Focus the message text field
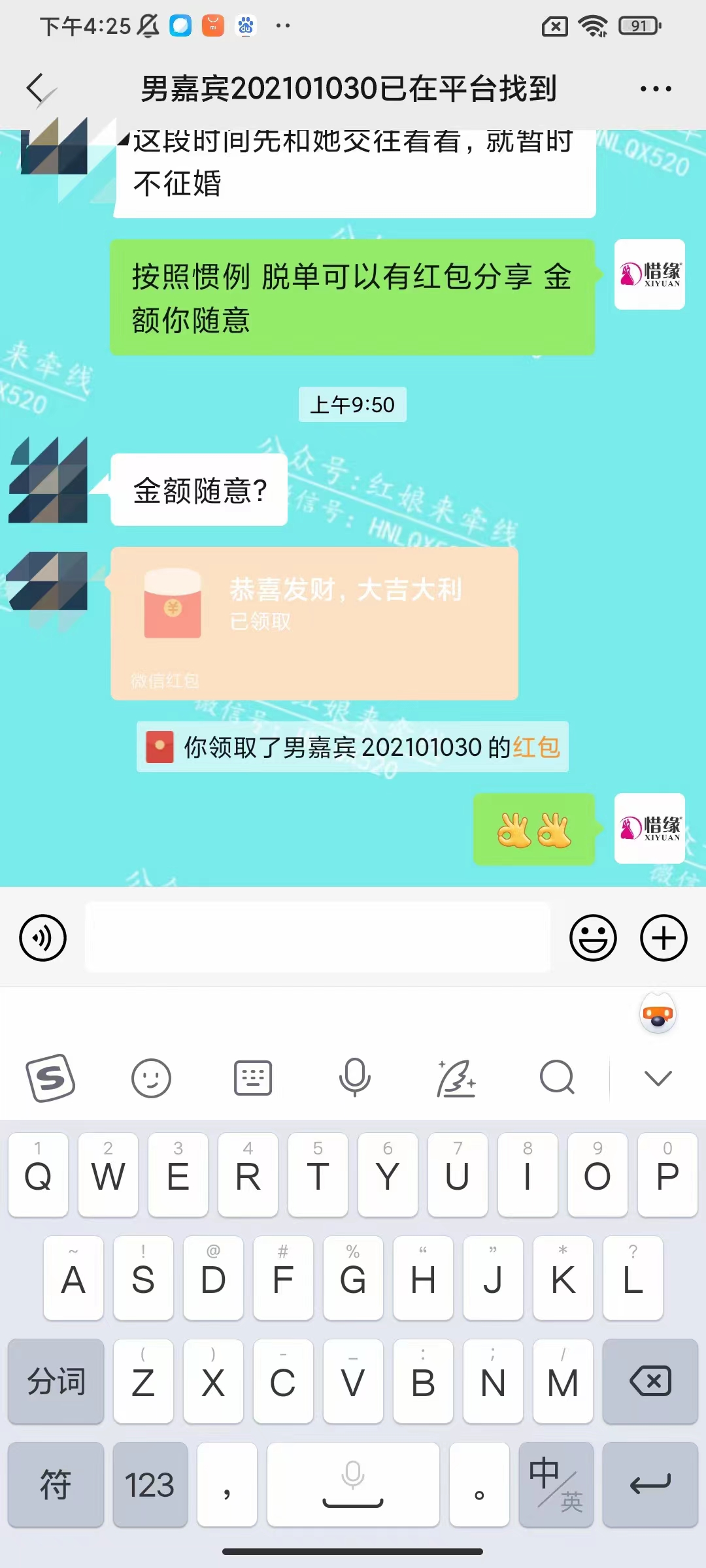Viewport: 706px width, 1568px height. click(318, 938)
